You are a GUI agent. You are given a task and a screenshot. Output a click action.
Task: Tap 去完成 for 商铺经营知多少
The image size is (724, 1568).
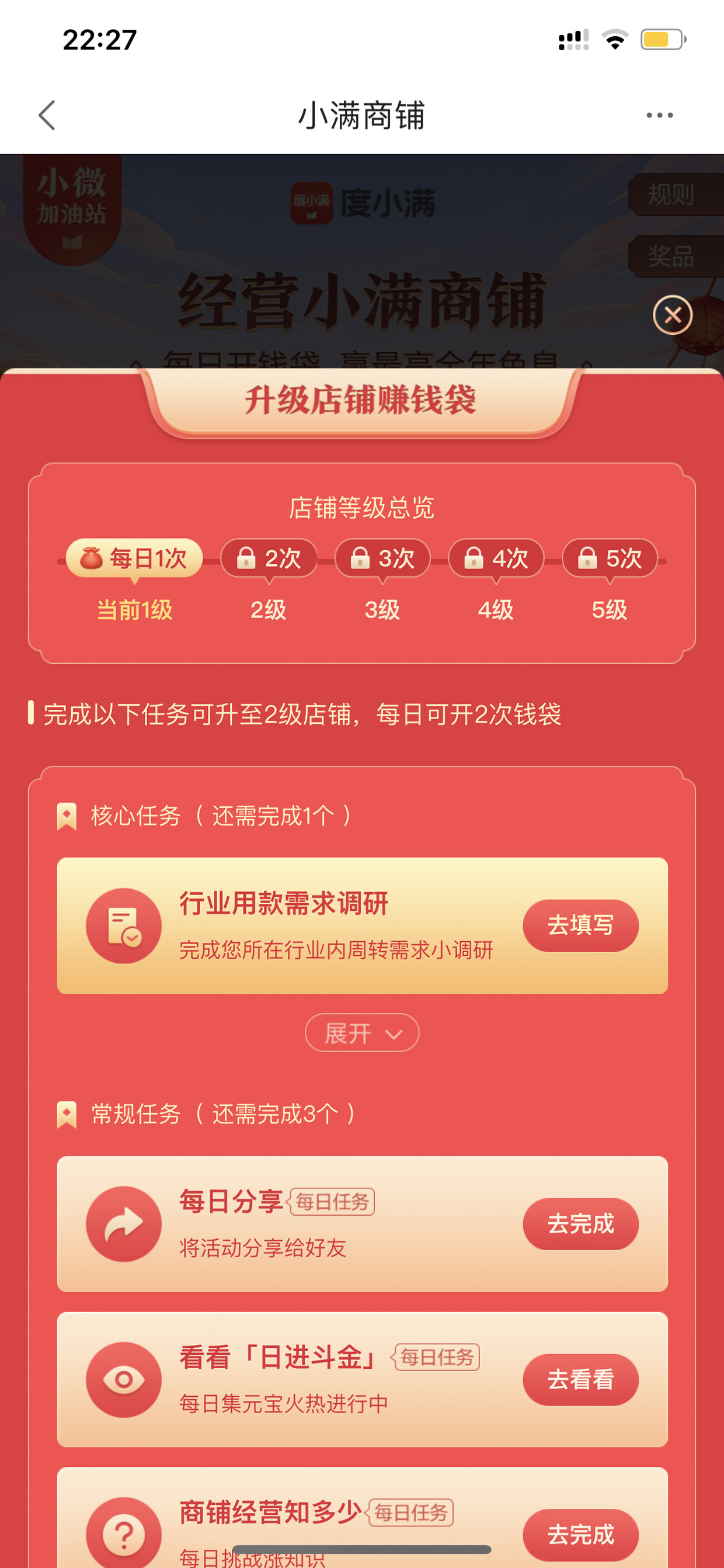click(580, 1535)
